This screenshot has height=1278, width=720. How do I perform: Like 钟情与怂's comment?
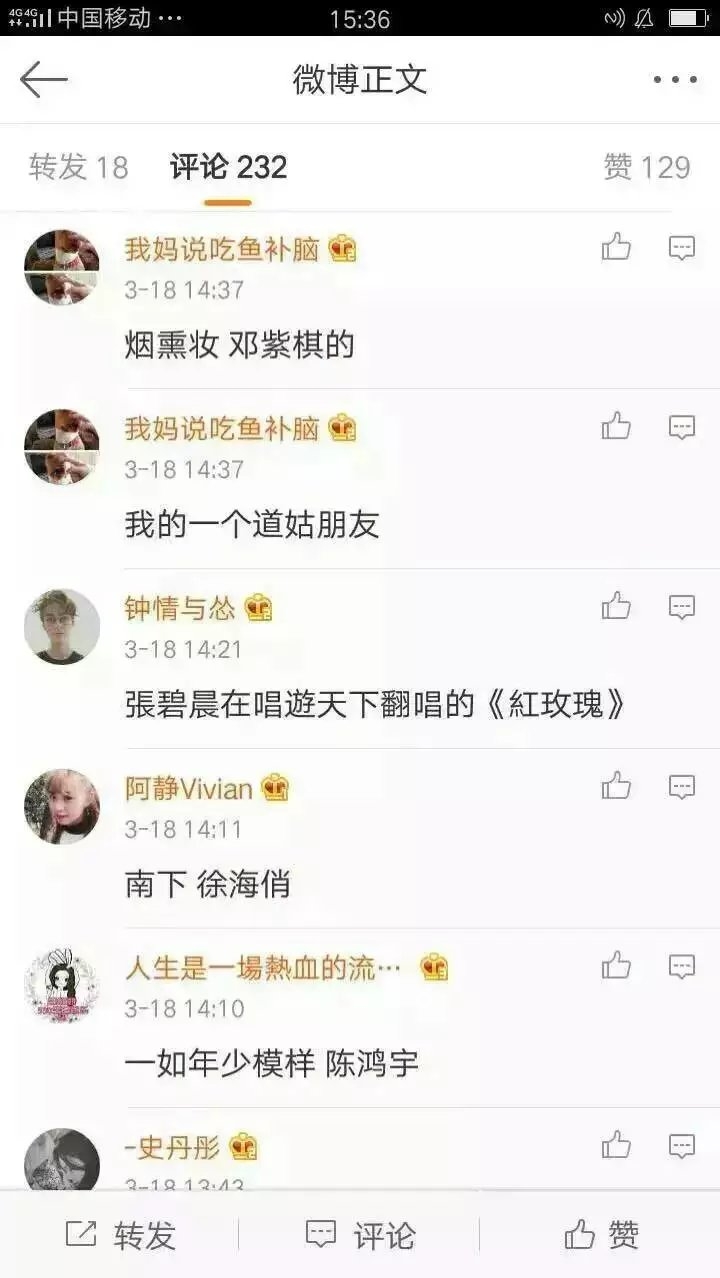[x=616, y=606]
